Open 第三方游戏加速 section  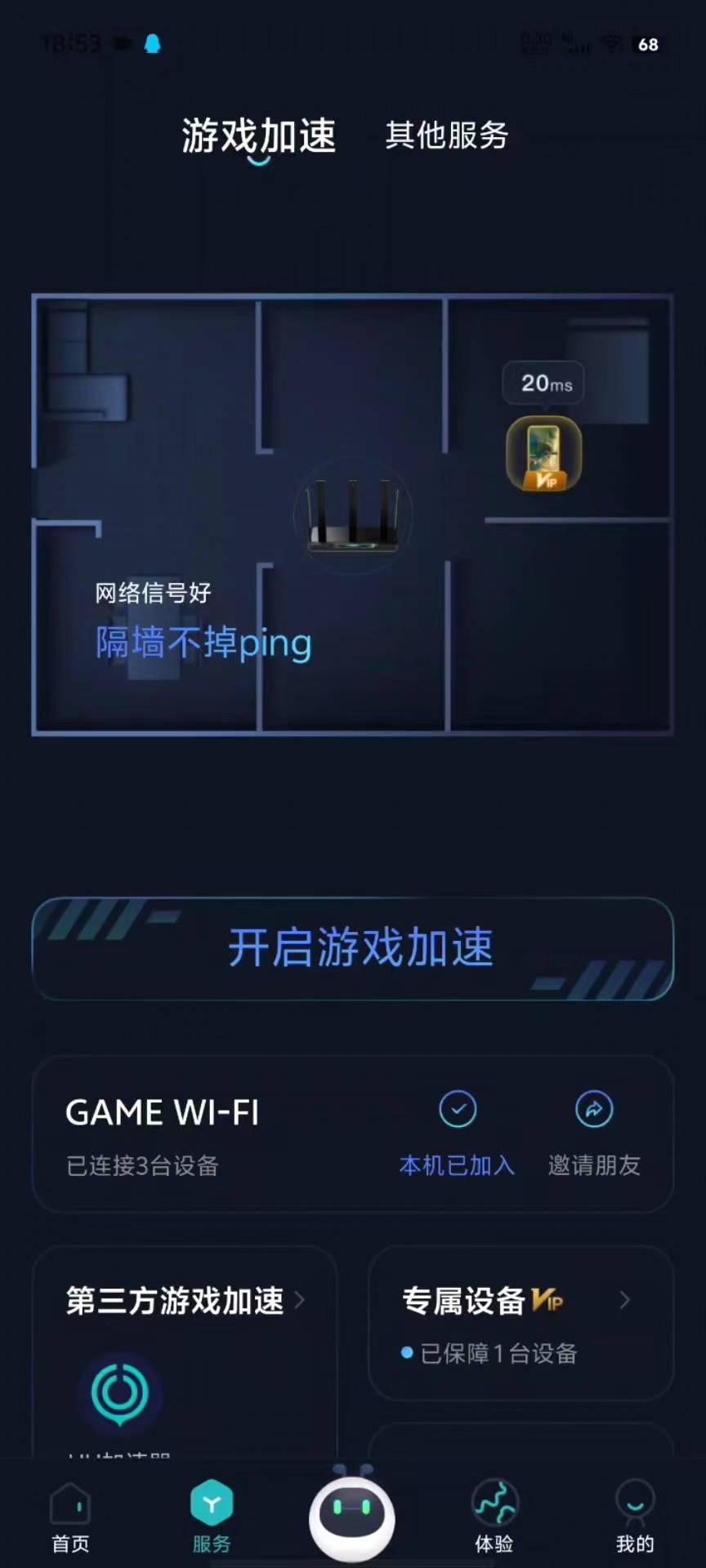pyautogui.click(x=185, y=1300)
